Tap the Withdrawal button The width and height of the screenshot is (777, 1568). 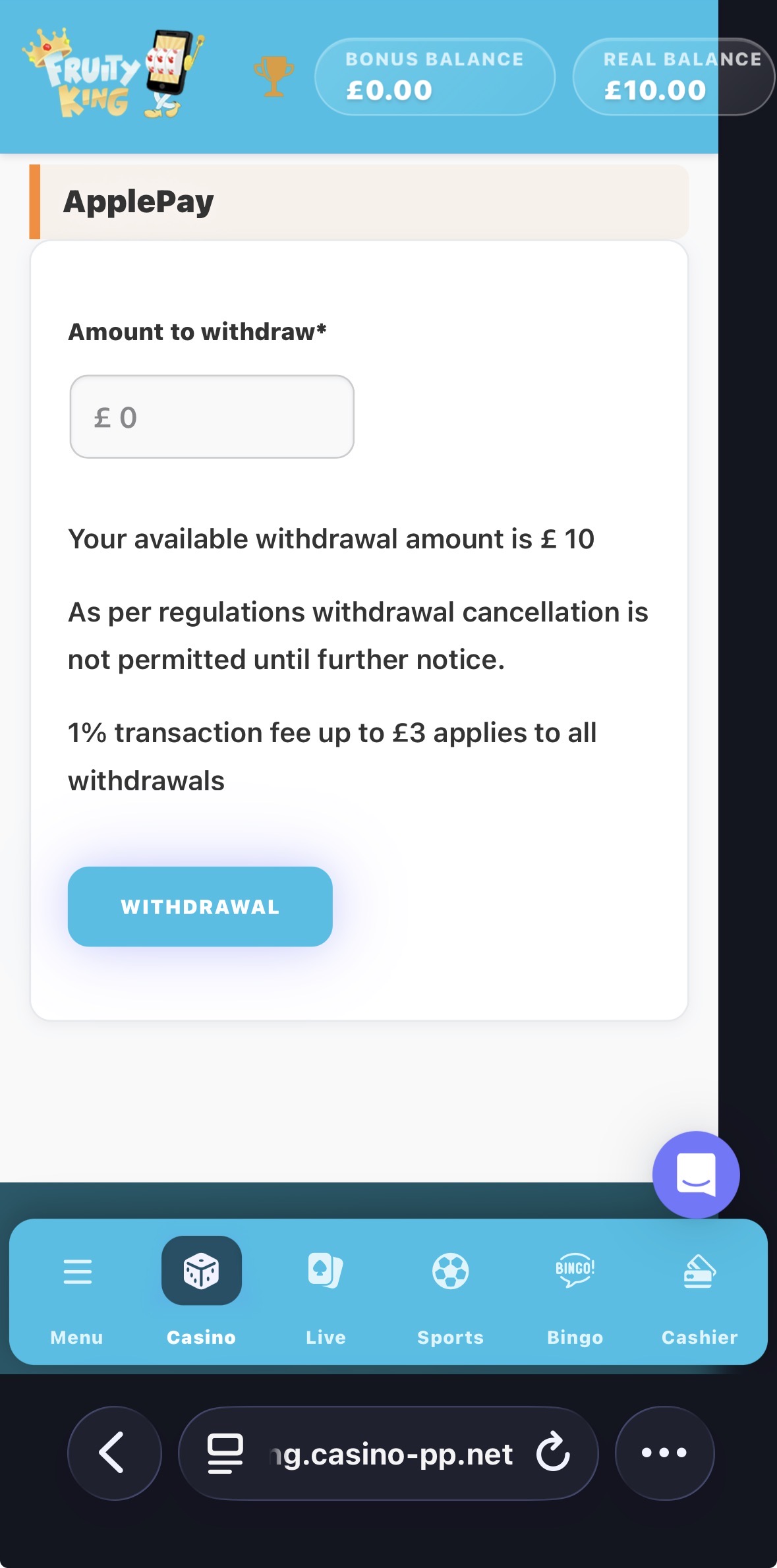pos(200,906)
